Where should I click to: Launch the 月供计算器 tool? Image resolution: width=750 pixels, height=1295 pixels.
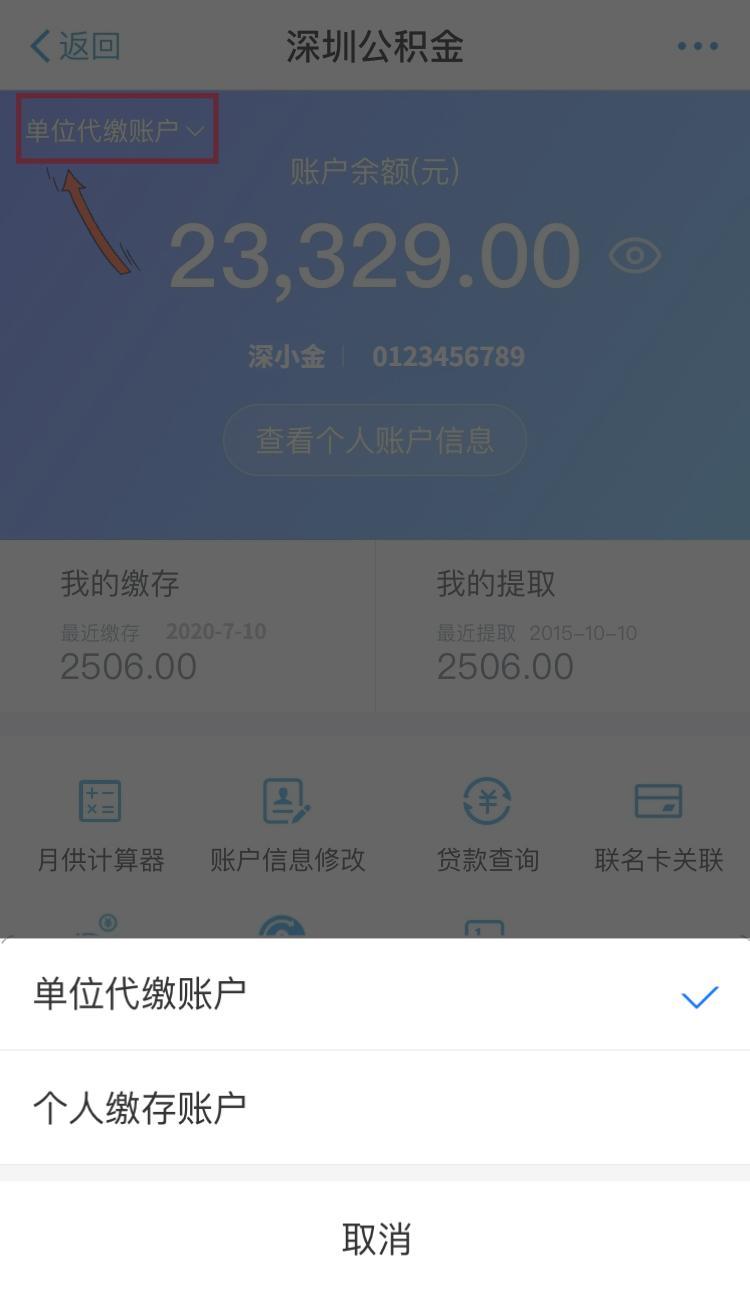pos(100,825)
